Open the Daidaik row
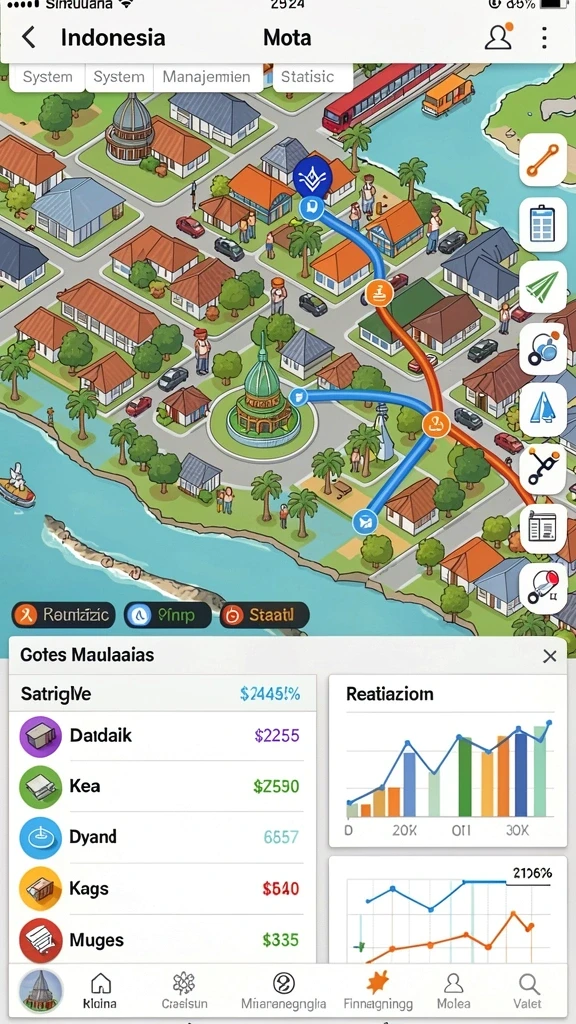 [x=162, y=735]
